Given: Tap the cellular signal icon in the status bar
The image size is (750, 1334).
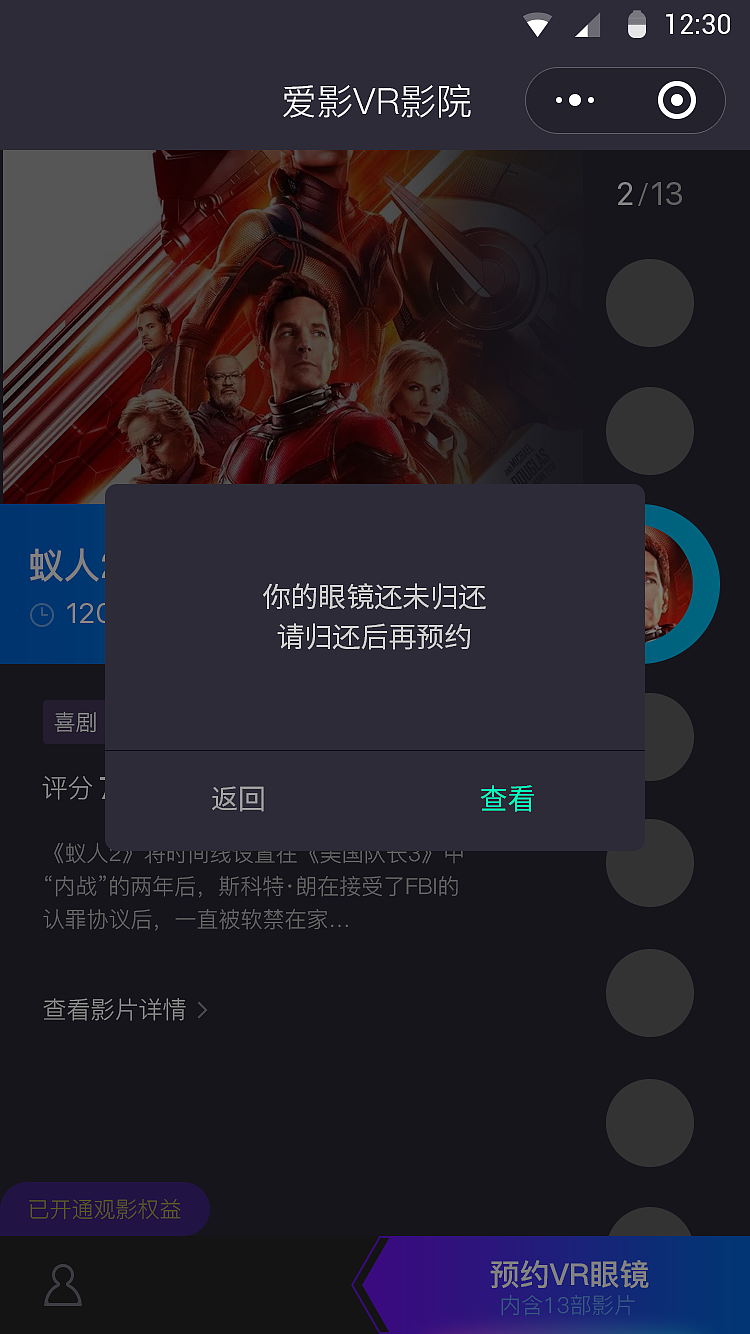Looking at the screenshot, I should click(x=588, y=25).
